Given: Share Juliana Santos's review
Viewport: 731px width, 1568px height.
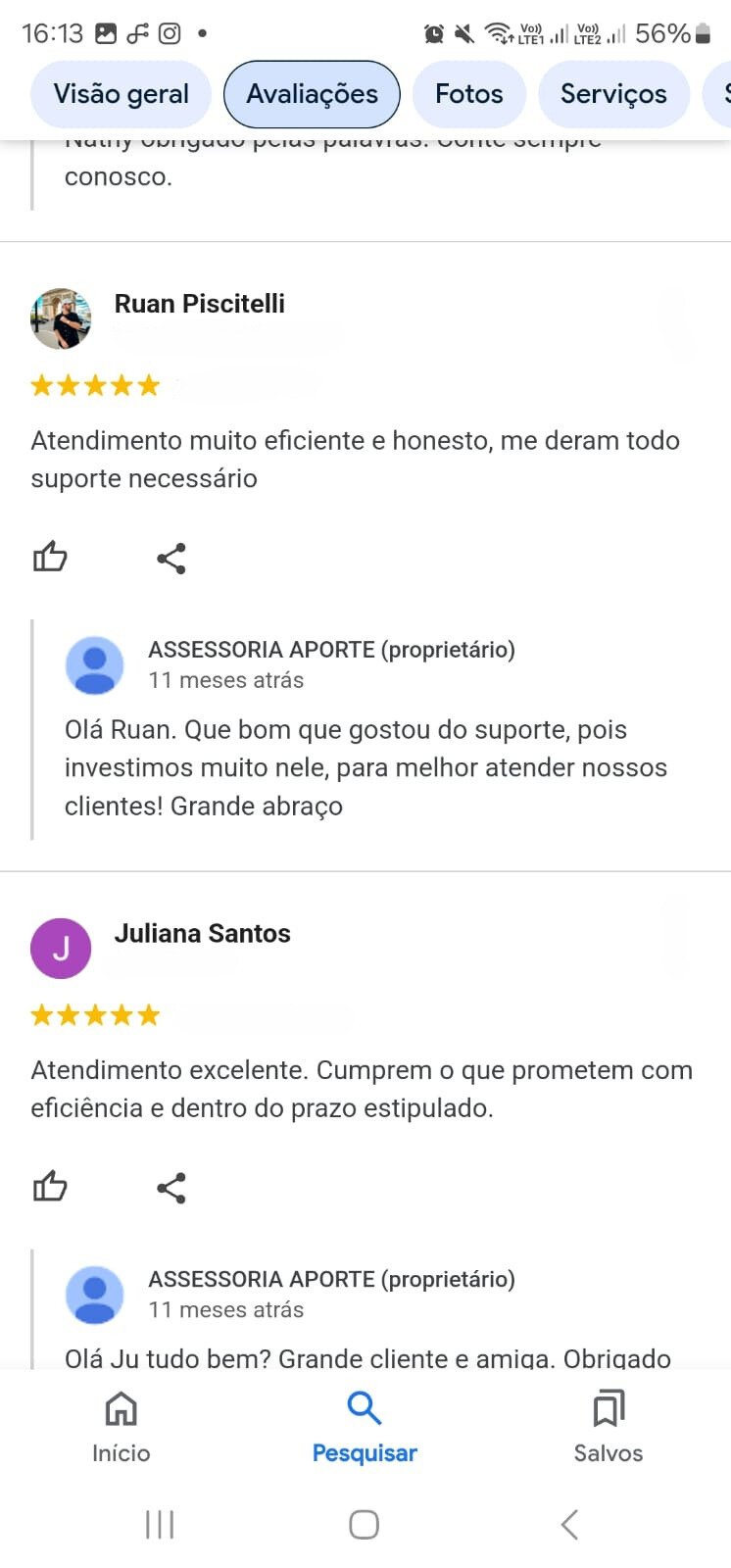Looking at the screenshot, I should 171,1188.
